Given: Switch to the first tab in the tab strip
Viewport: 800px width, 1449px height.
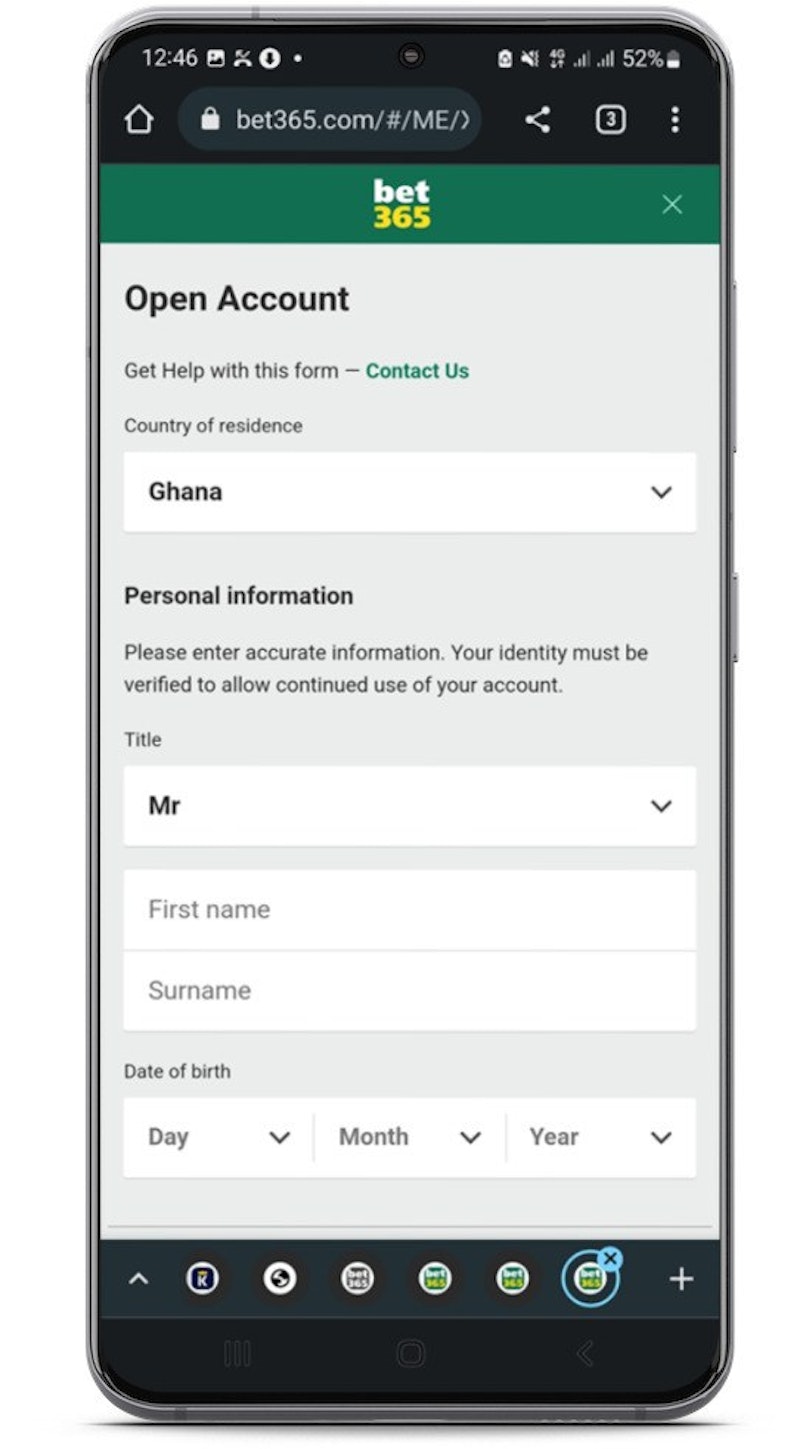Looking at the screenshot, I should point(203,1279).
